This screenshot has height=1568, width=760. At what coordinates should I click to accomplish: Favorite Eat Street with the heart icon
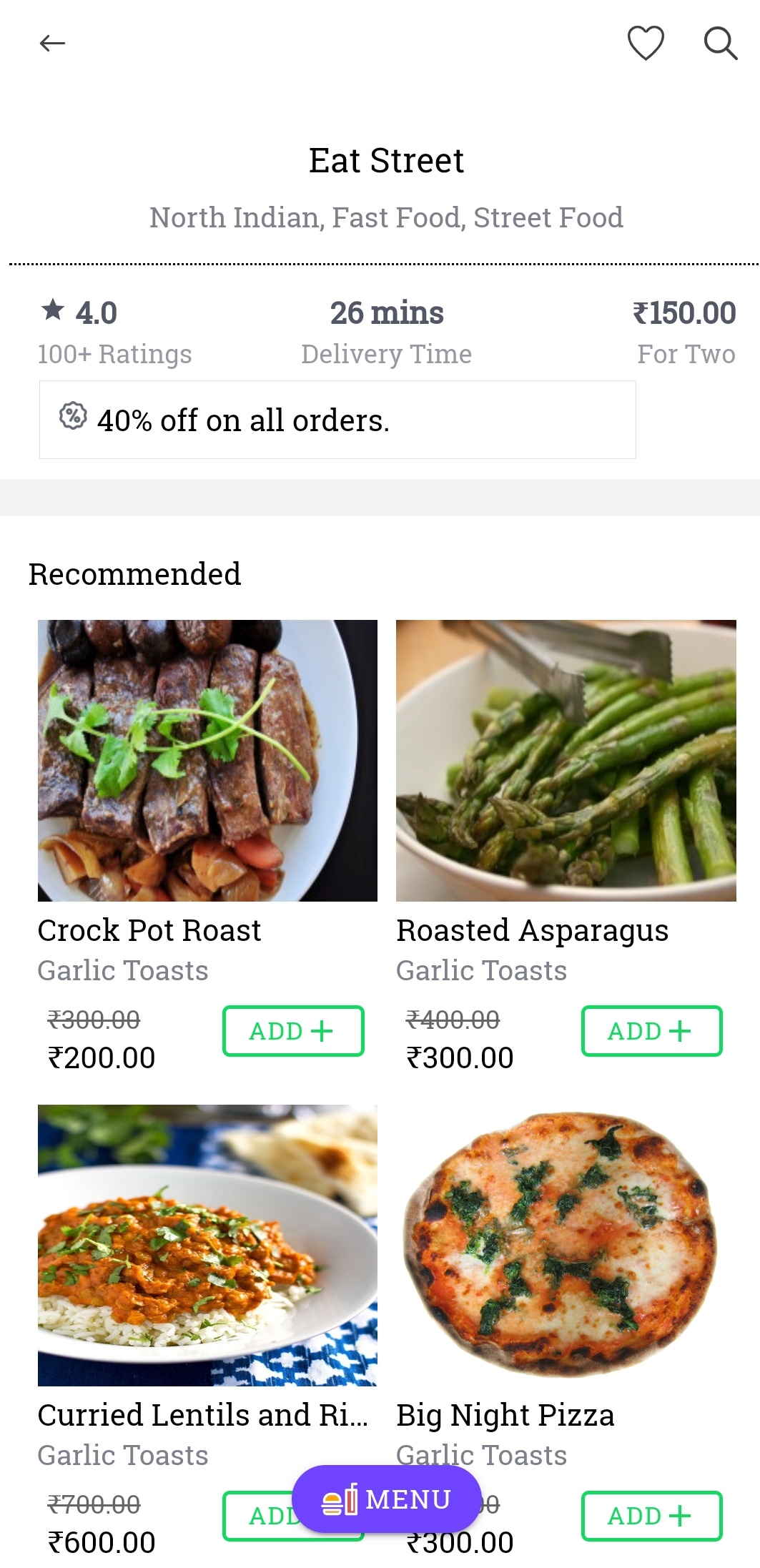[x=646, y=43]
